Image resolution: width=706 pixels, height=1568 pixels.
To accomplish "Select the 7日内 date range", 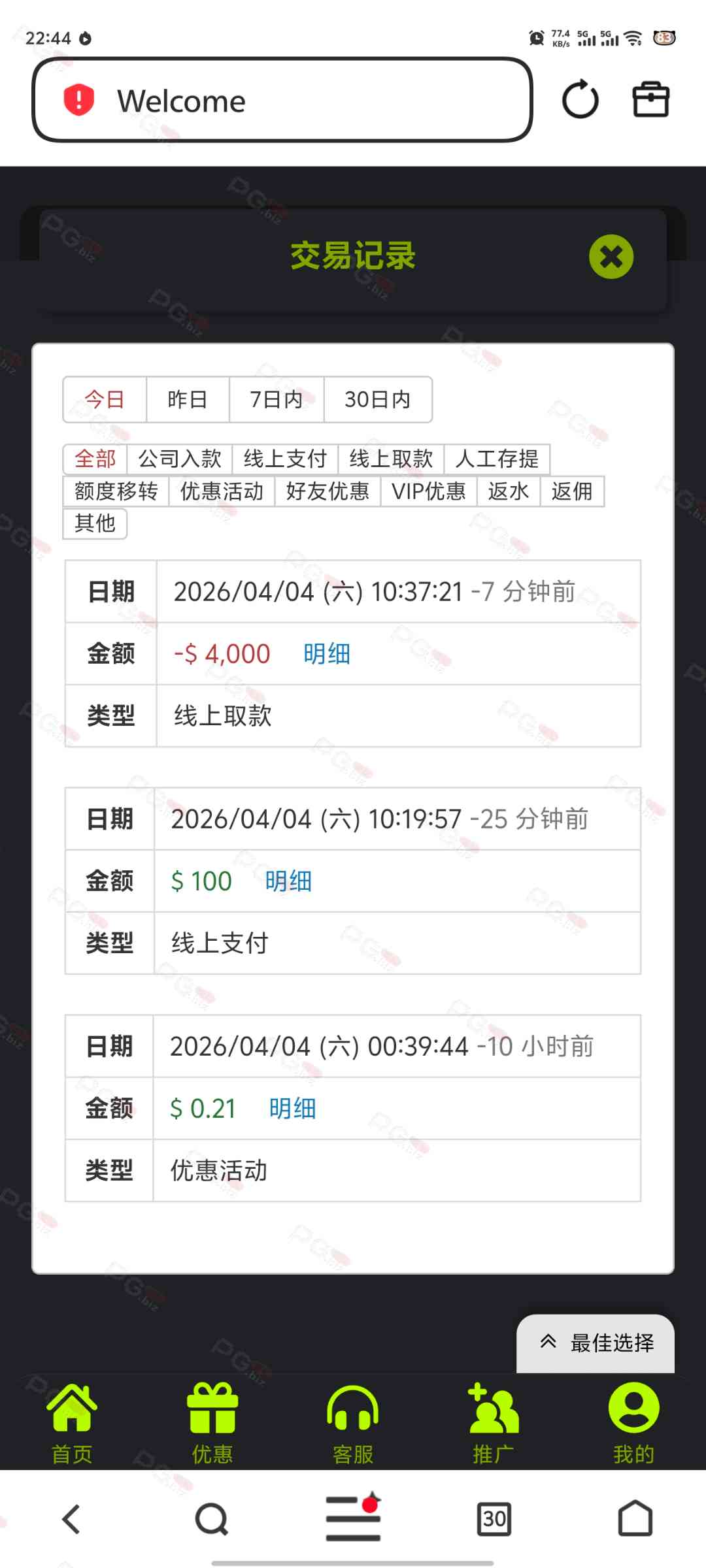I will click(x=277, y=399).
